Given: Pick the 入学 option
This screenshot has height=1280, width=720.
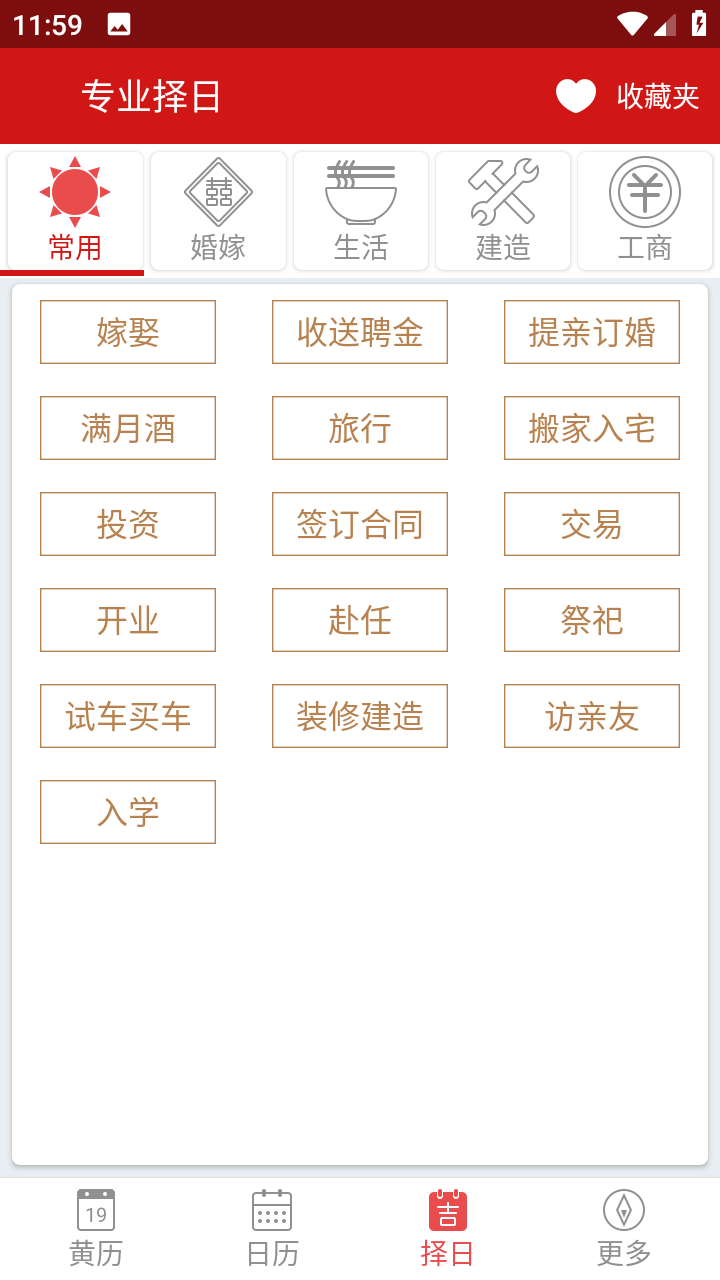Looking at the screenshot, I should [x=128, y=812].
